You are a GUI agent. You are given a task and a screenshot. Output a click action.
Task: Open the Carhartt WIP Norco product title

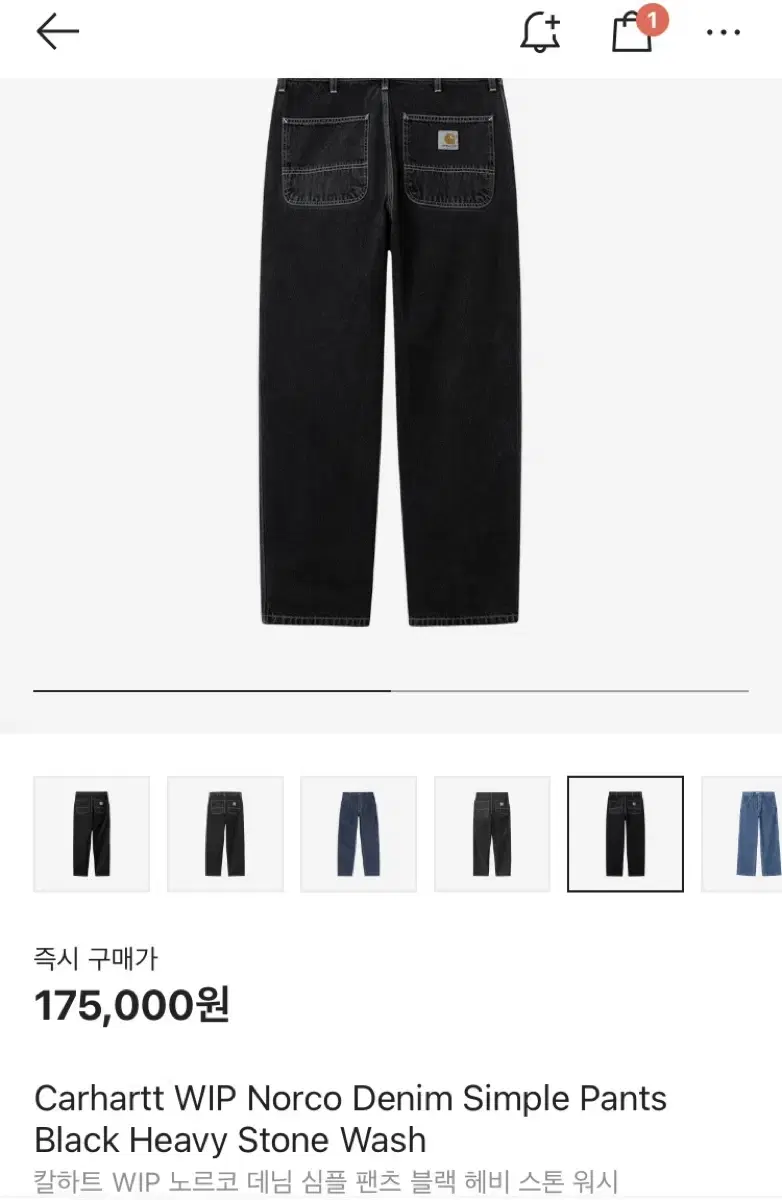(350, 1098)
